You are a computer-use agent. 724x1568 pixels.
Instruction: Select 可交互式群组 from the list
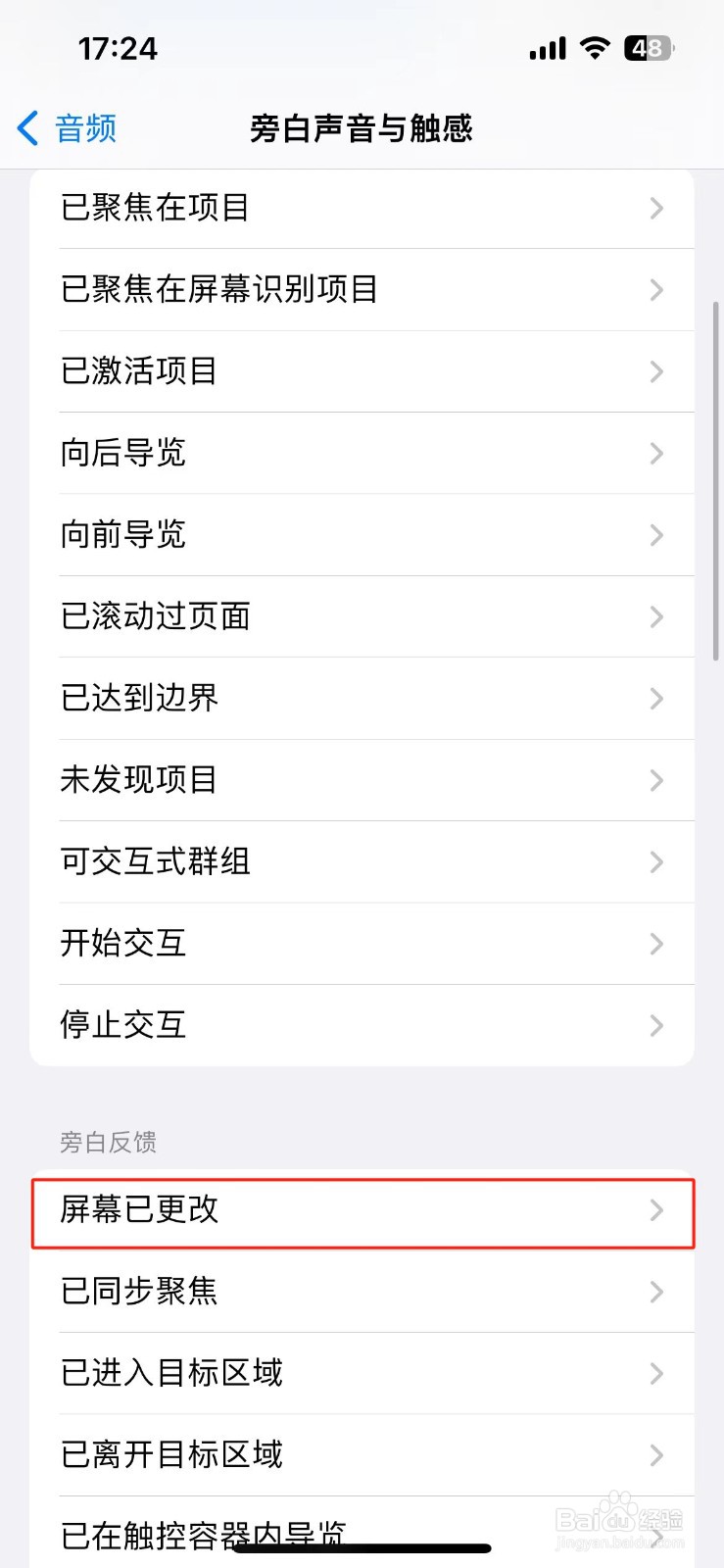(x=362, y=861)
